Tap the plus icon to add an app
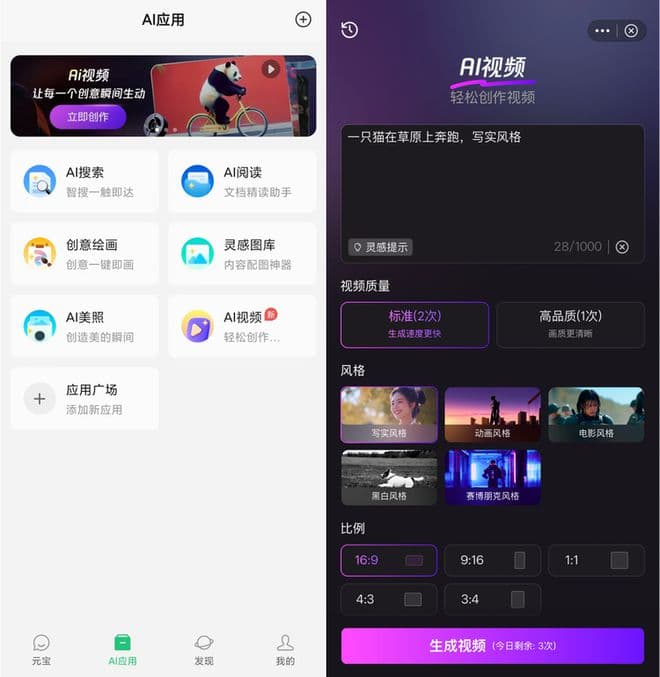Viewport: 660px width, 677px height. (x=303, y=19)
